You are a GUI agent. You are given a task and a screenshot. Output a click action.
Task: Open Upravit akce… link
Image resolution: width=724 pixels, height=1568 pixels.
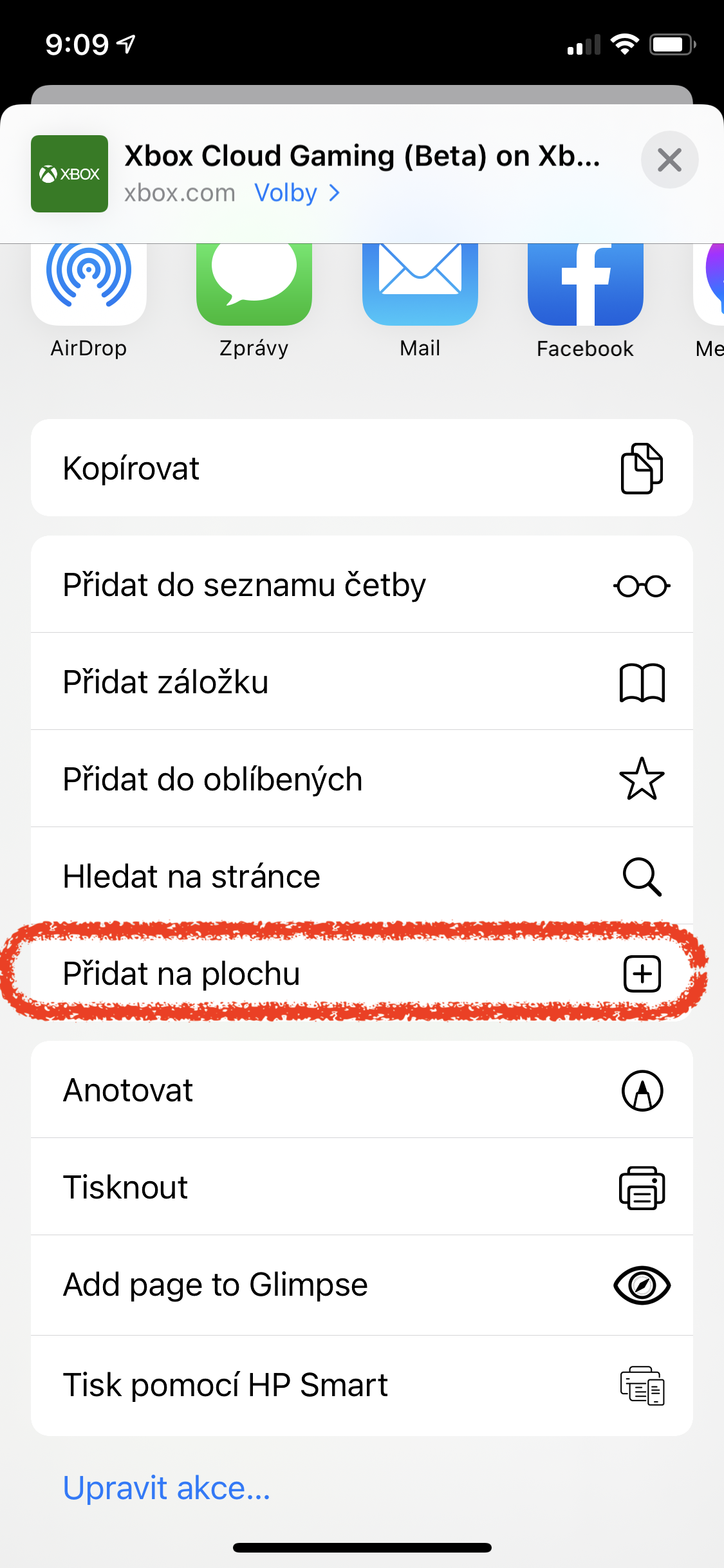(x=167, y=1488)
